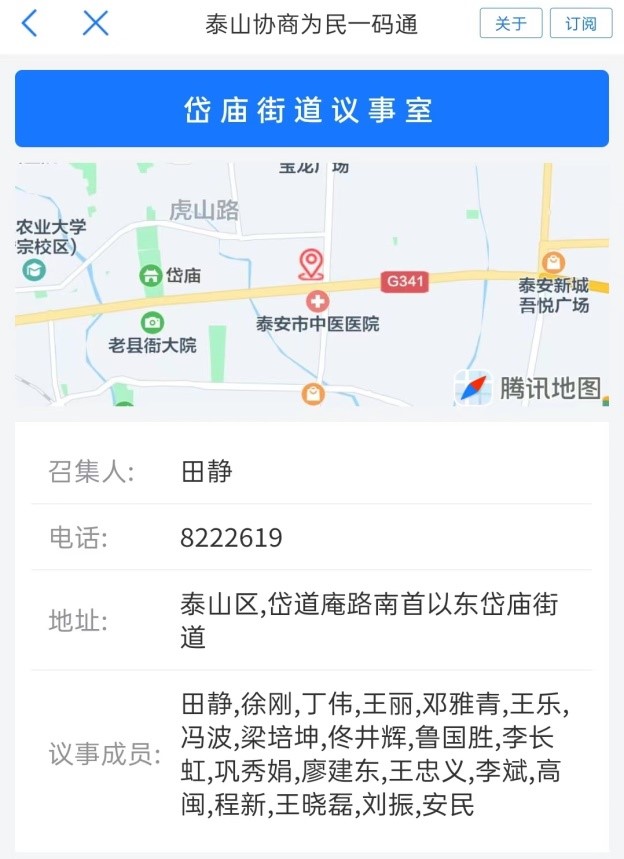This screenshot has width=624, height=859.
Task: Tap the red location pin on the map
Action: 312,264
